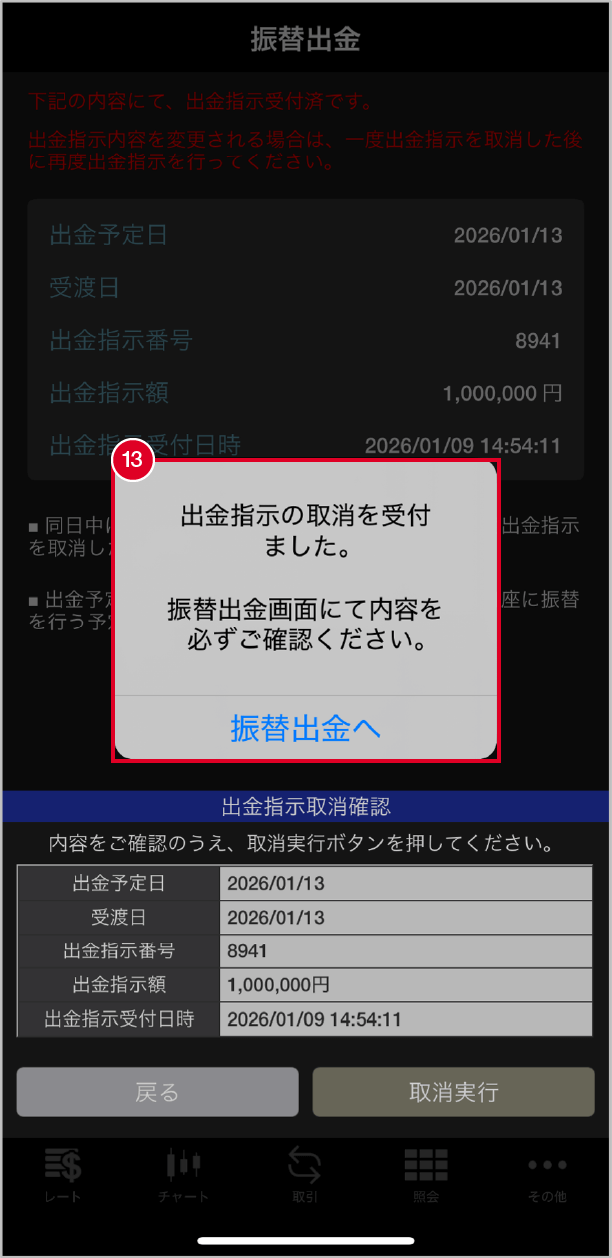Select the 照会 tab
The image size is (612, 1258).
(x=425, y=1175)
